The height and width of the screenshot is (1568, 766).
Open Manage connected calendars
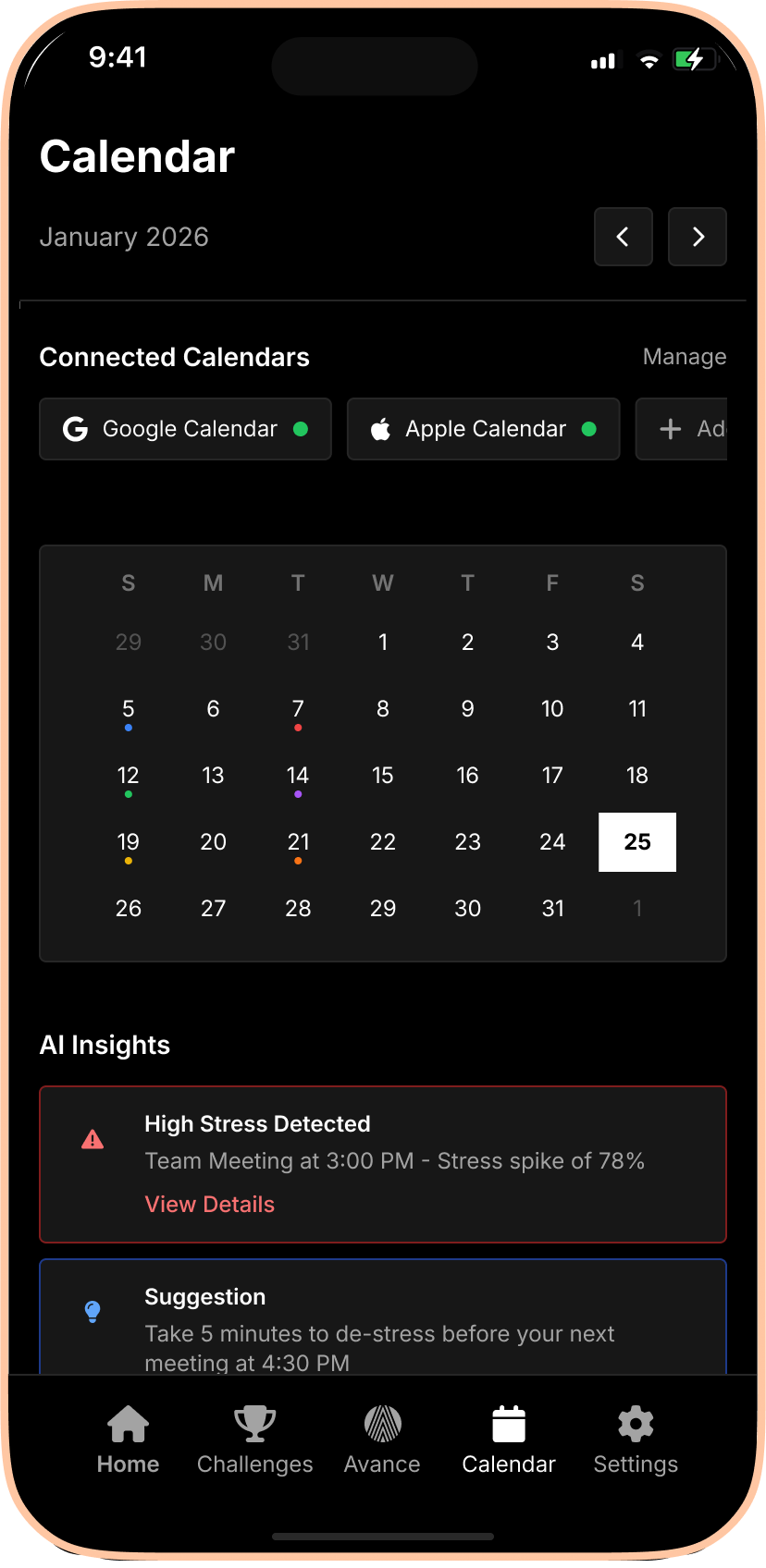click(x=684, y=357)
